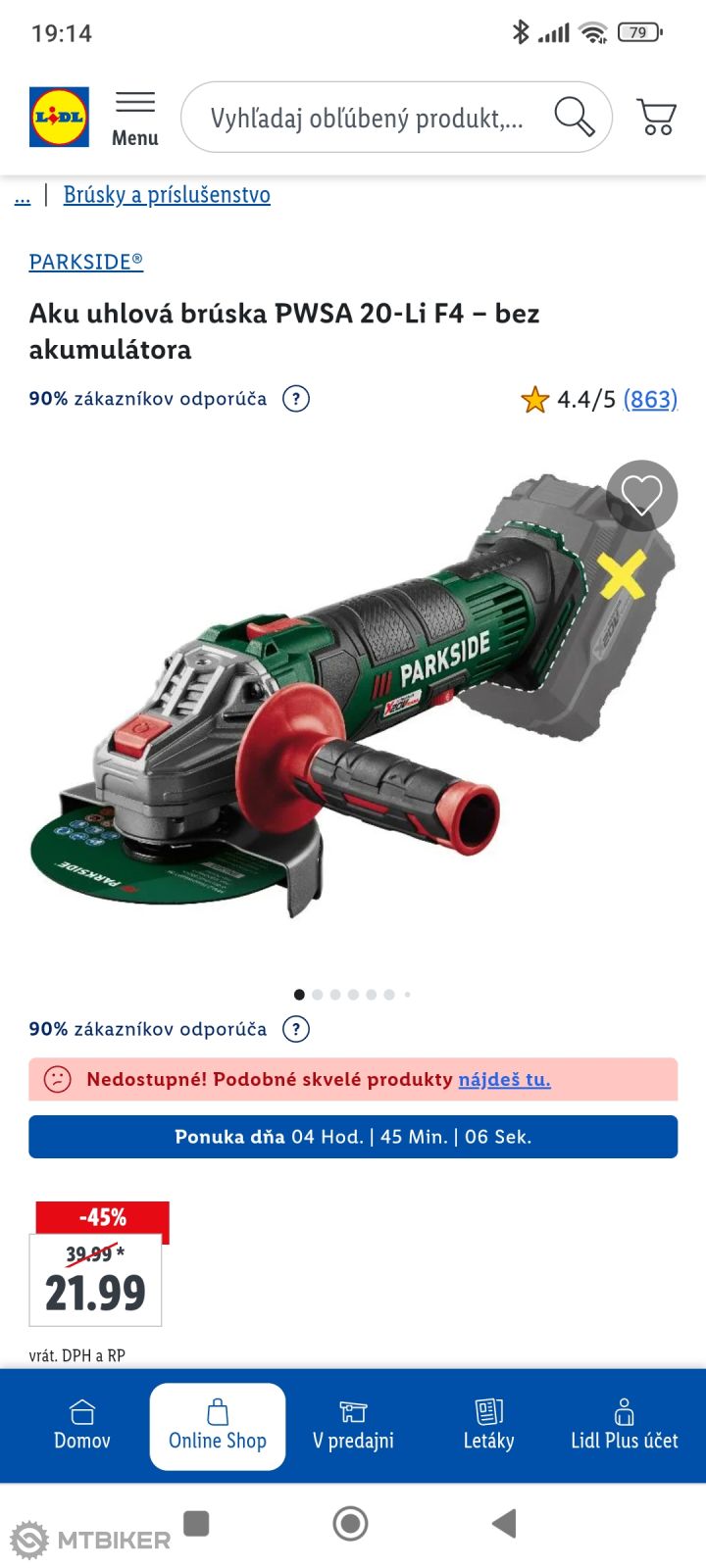The width and height of the screenshot is (706, 1568).
Task: Open the shopping cart
Action: pos(656,118)
